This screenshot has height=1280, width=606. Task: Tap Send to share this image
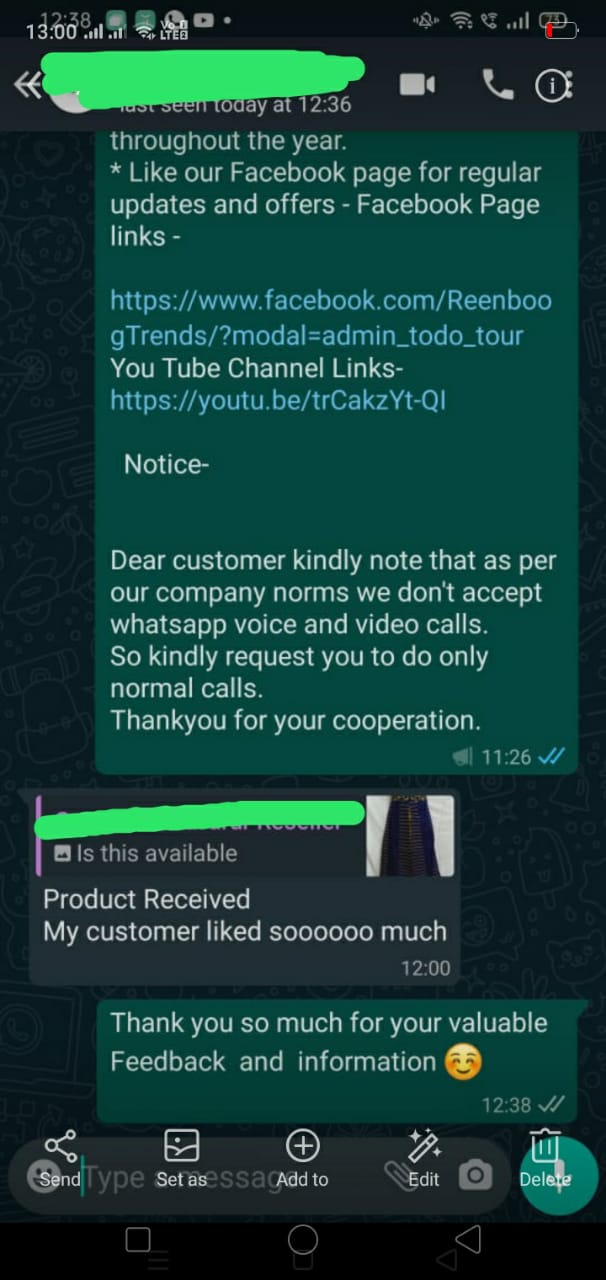click(60, 1158)
